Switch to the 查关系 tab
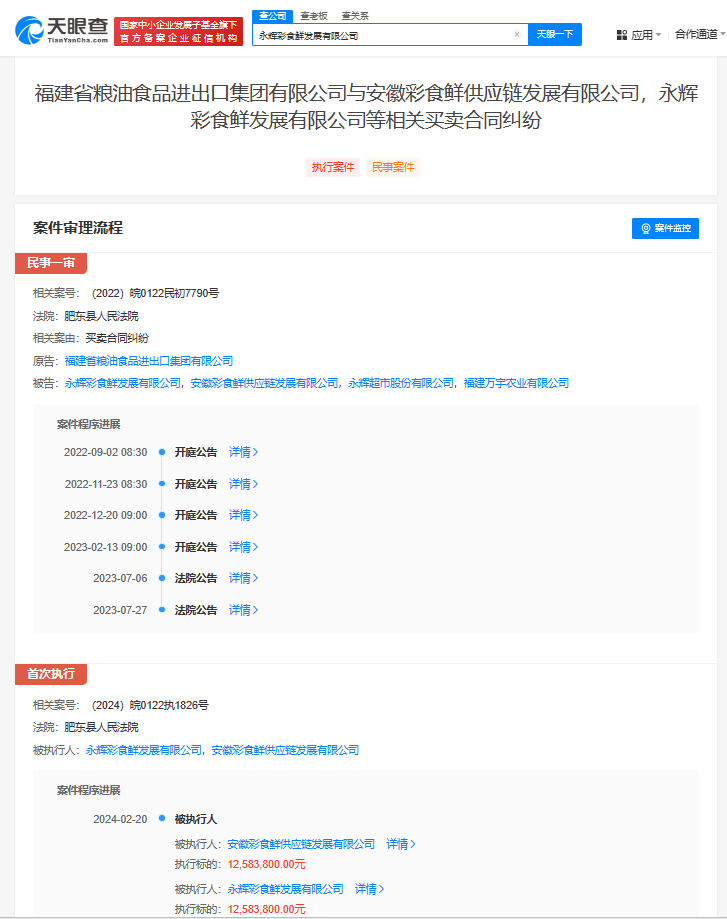Viewport: 727px width, 919px height. tap(355, 15)
